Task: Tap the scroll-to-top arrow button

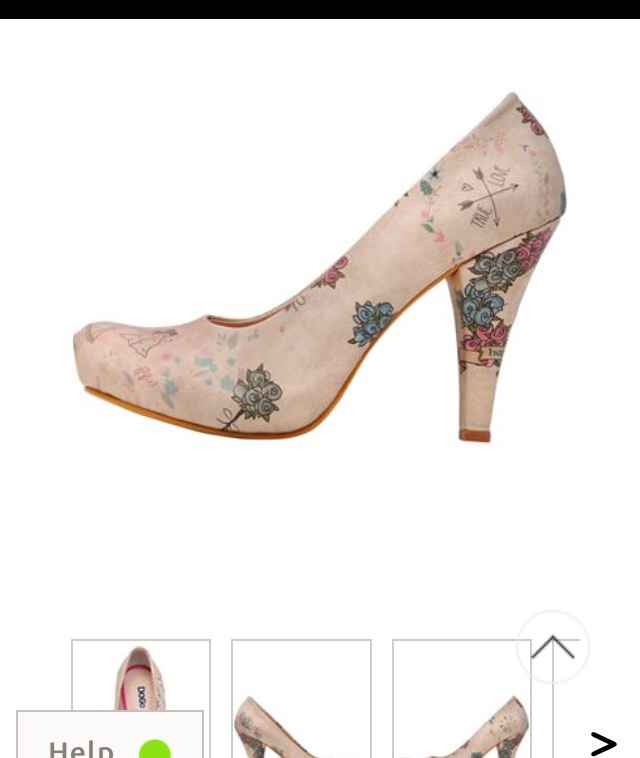Action: pyautogui.click(x=553, y=647)
